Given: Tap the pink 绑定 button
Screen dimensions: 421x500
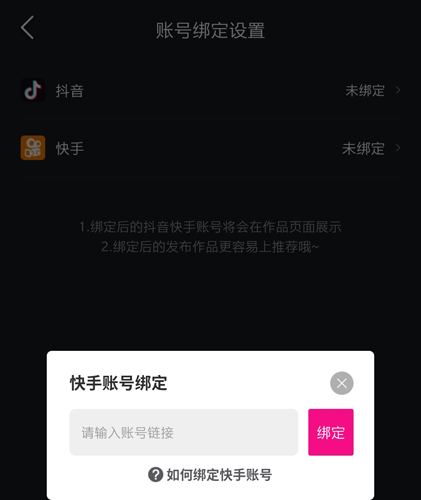Looking at the screenshot, I should pyautogui.click(x=331, y=432).
